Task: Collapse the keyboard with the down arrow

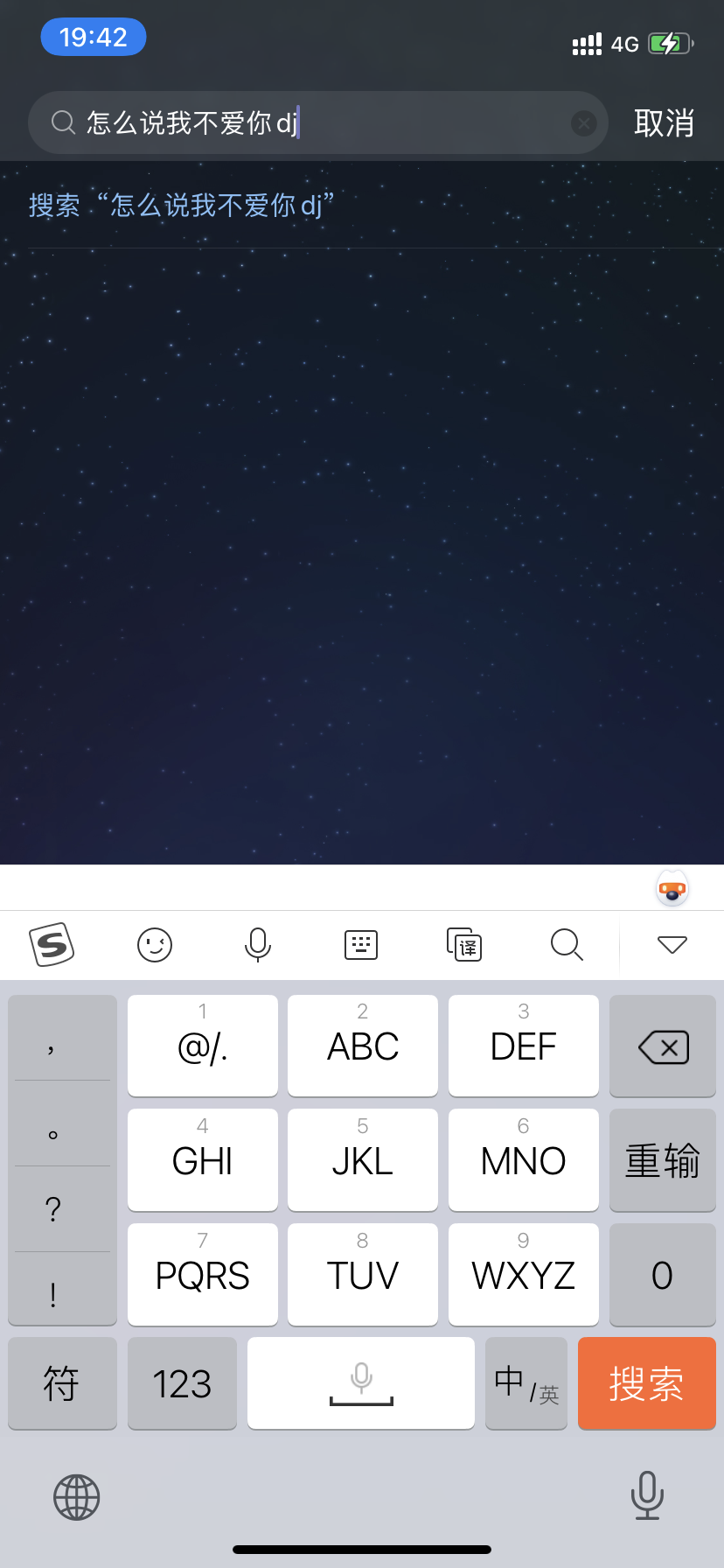Action: point(672,945)
